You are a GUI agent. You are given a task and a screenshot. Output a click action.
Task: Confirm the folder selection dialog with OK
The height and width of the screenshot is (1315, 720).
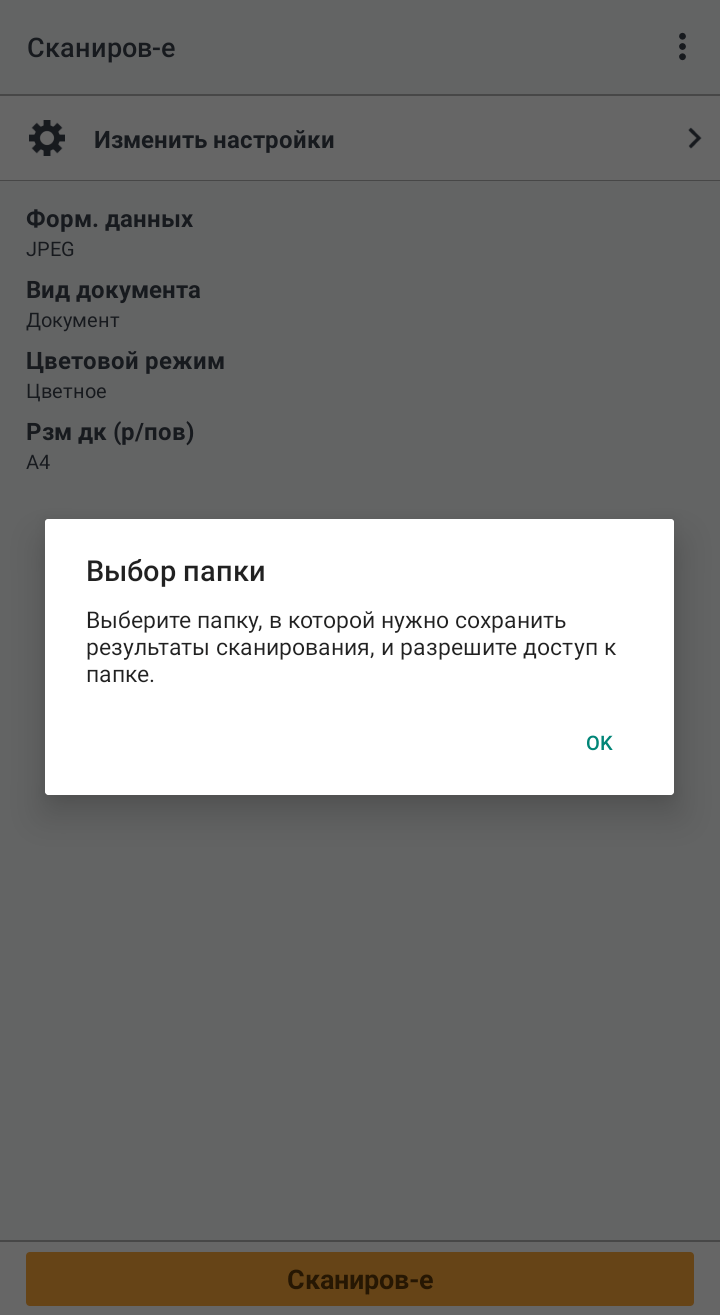[599, 743]
